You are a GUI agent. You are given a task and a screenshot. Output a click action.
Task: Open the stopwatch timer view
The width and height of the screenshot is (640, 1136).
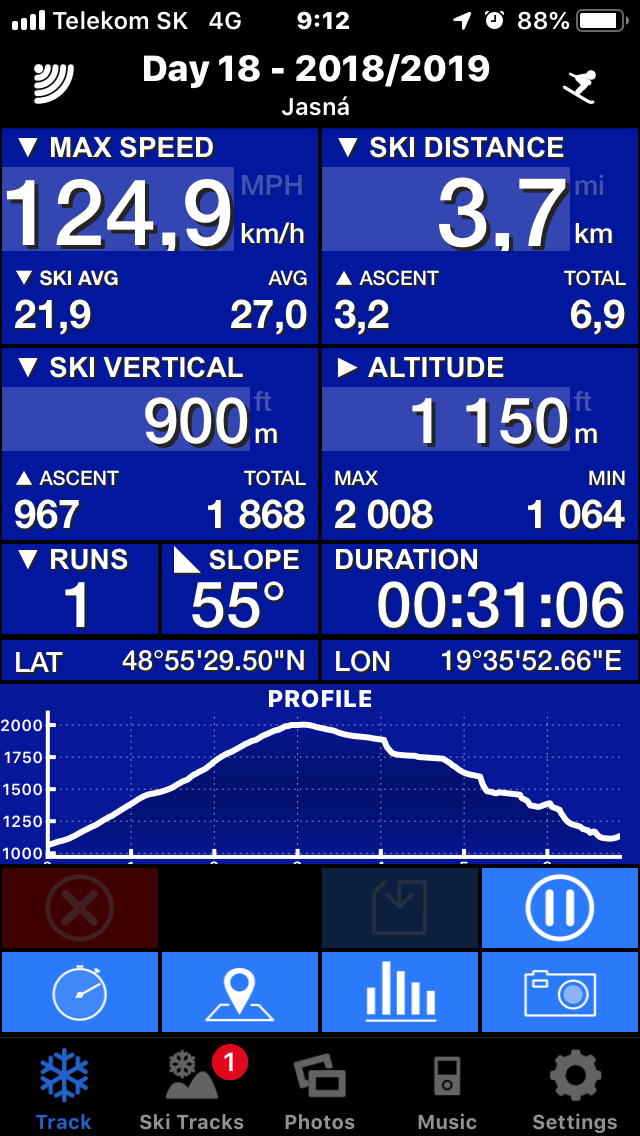(x=80, y=992)
